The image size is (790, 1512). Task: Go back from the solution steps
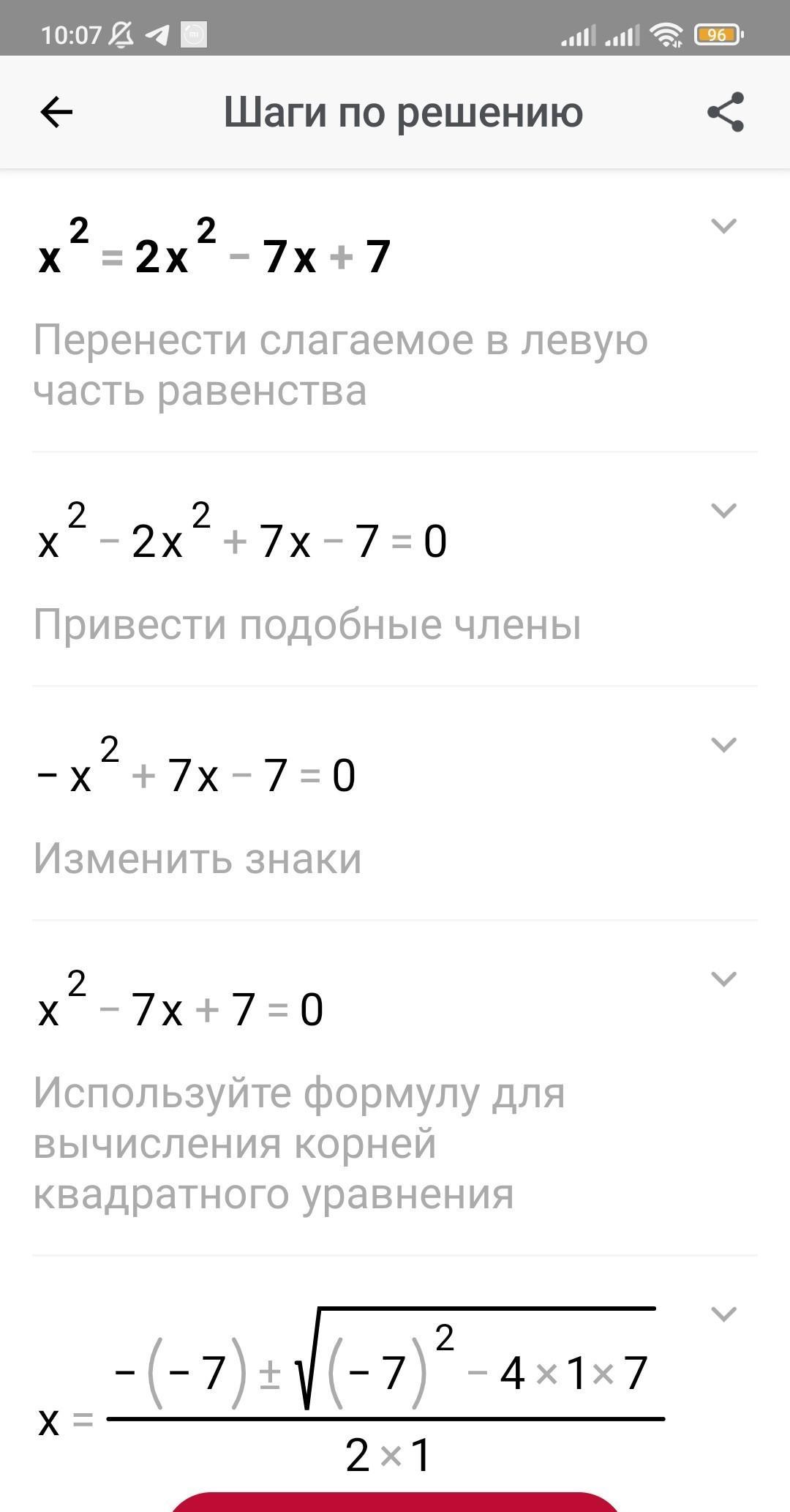(56, 112)
